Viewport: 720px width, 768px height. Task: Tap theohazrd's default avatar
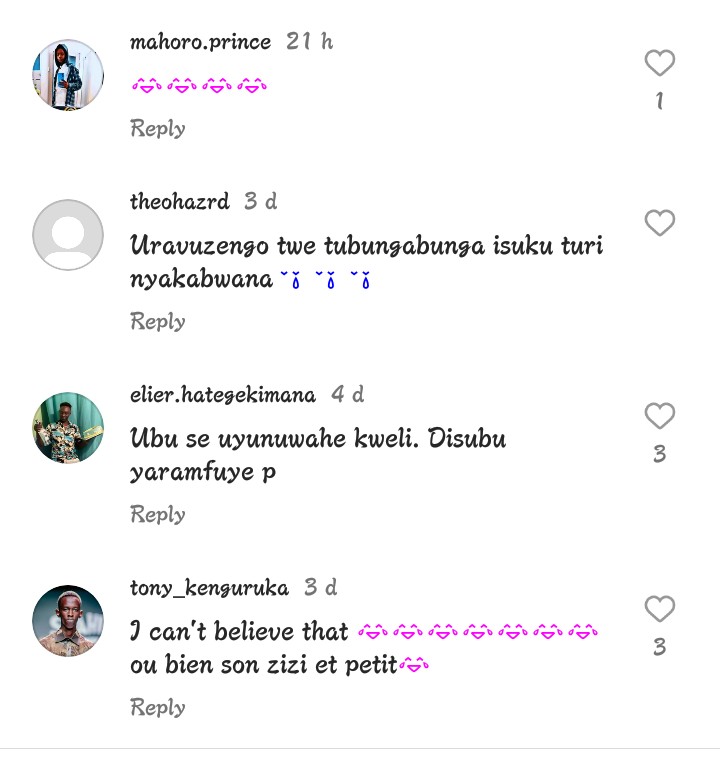pyautogui.click(x=68, y=235)
